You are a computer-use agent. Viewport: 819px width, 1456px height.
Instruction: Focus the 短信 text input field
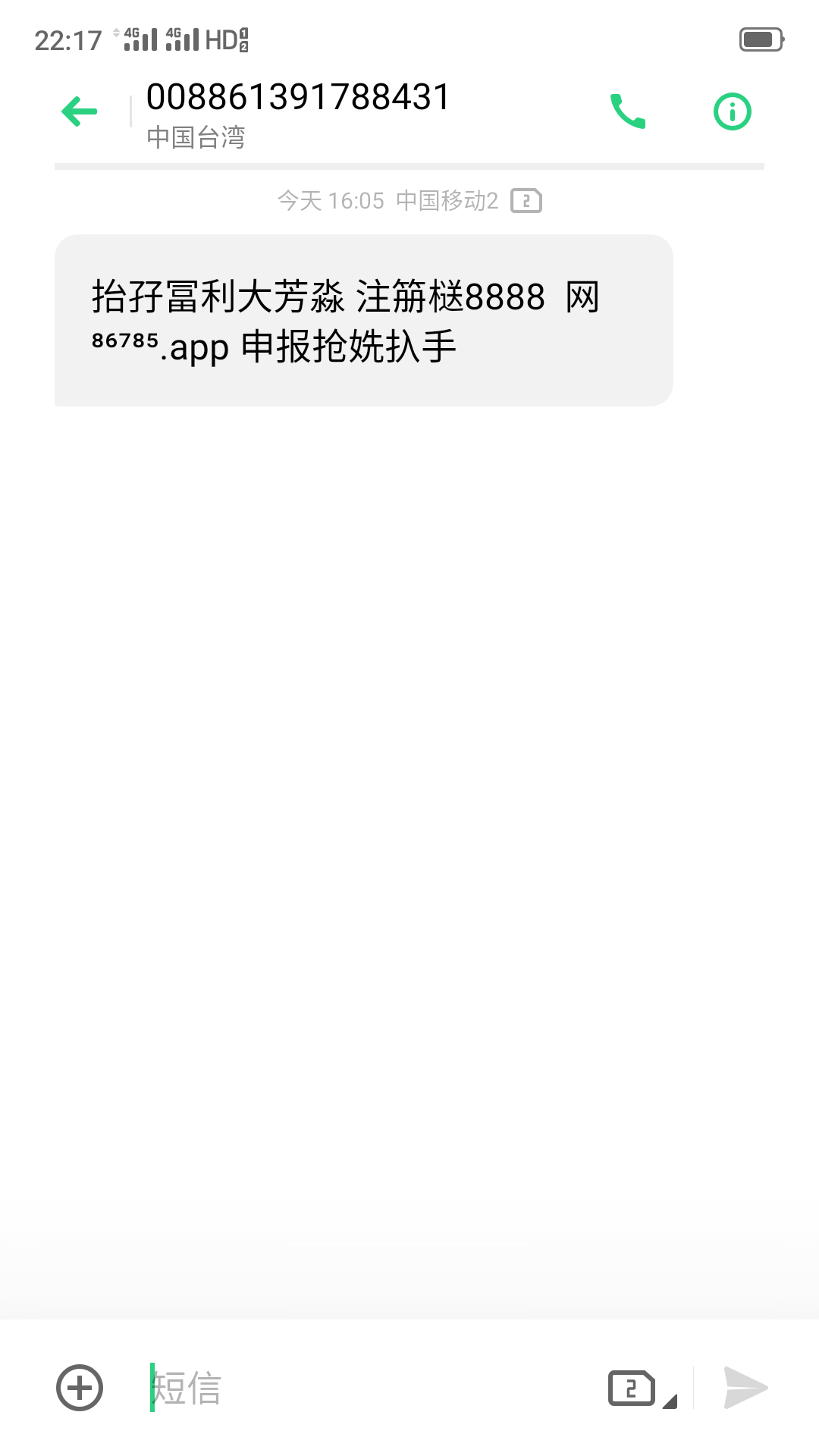coord(364,1388)
